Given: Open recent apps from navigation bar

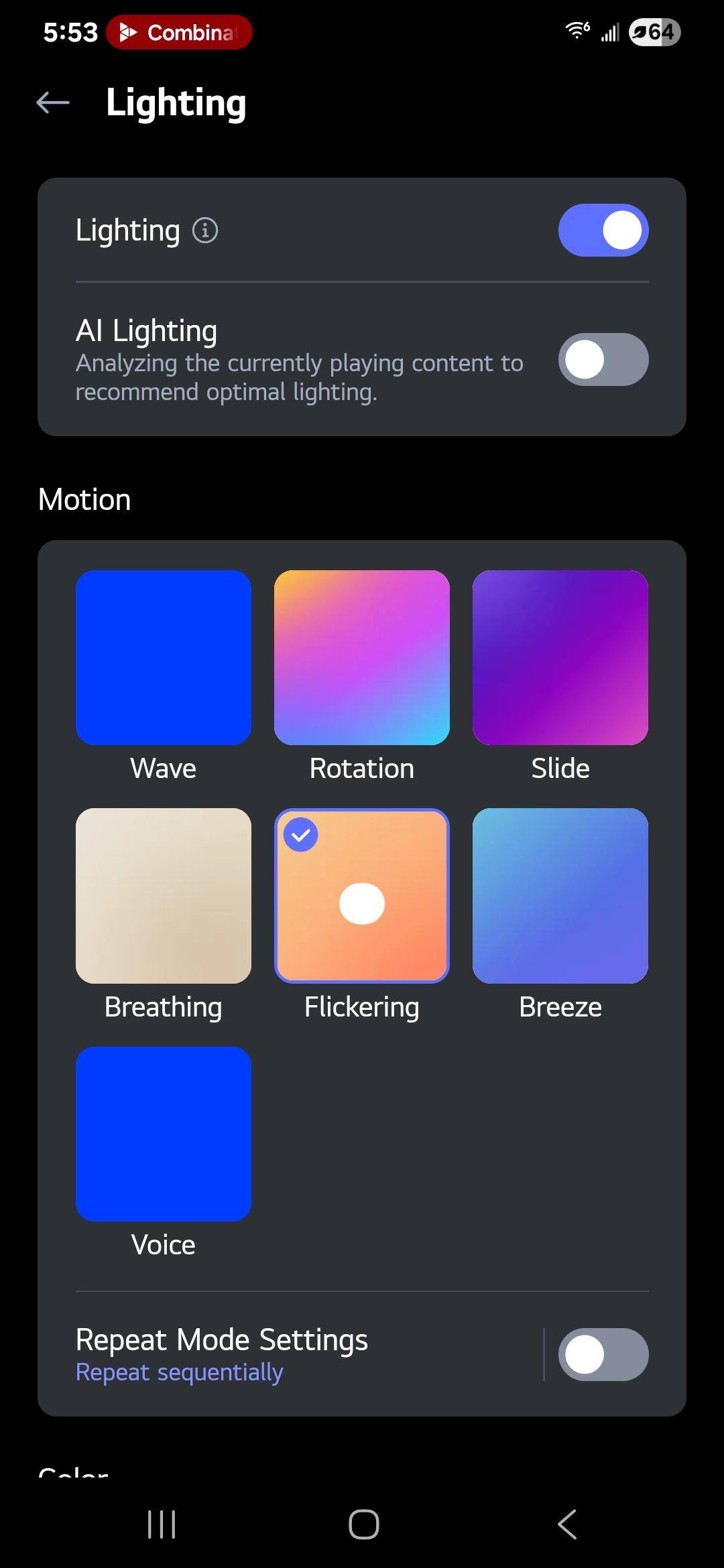Looking at the screenshot, I should click(162, 1524).
